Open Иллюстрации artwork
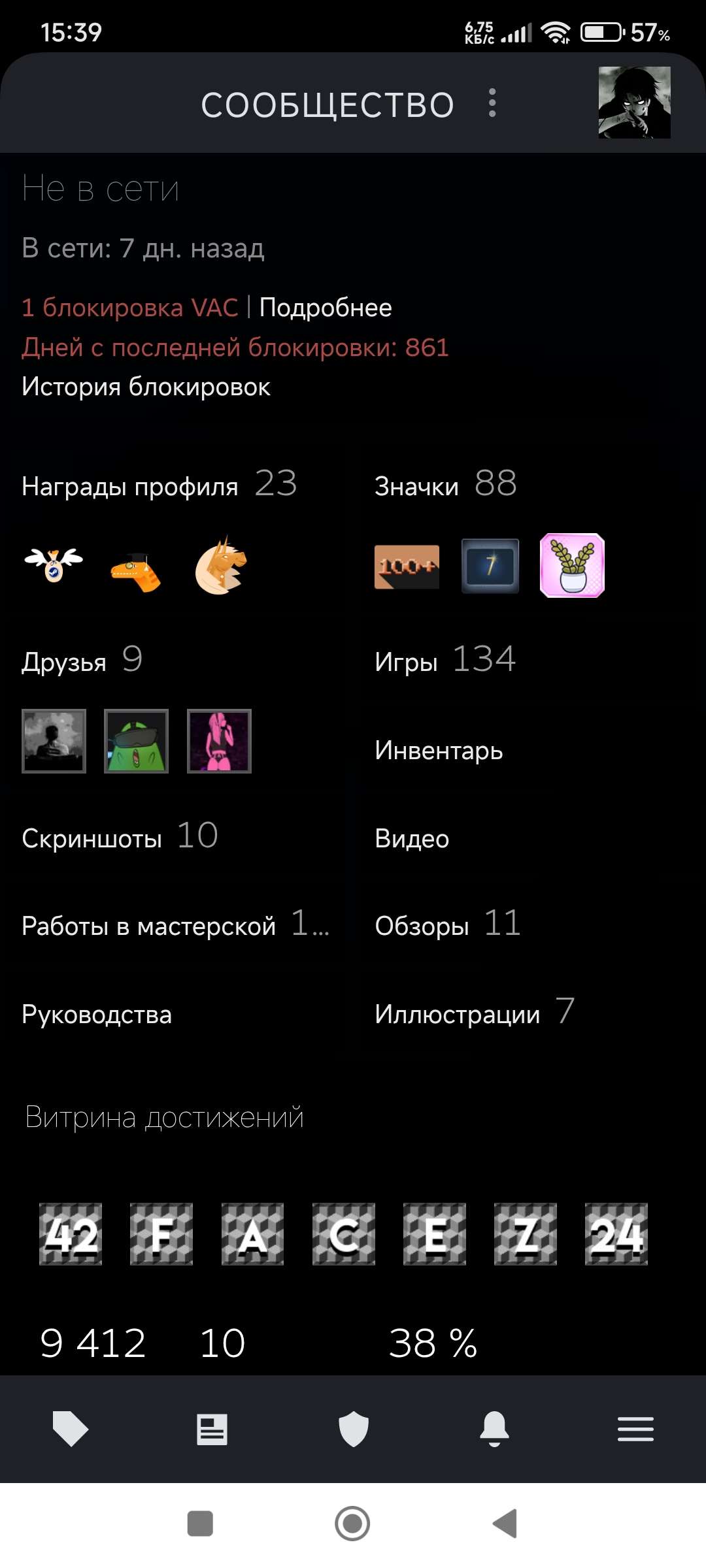706x1568 pixels. coord(458,1014)
